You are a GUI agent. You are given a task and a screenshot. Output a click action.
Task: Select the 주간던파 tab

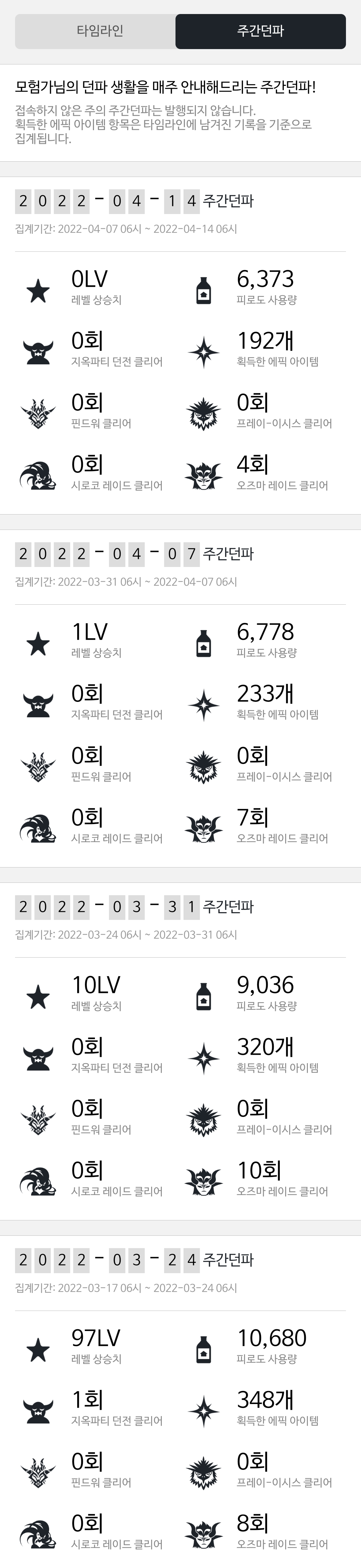260,31
